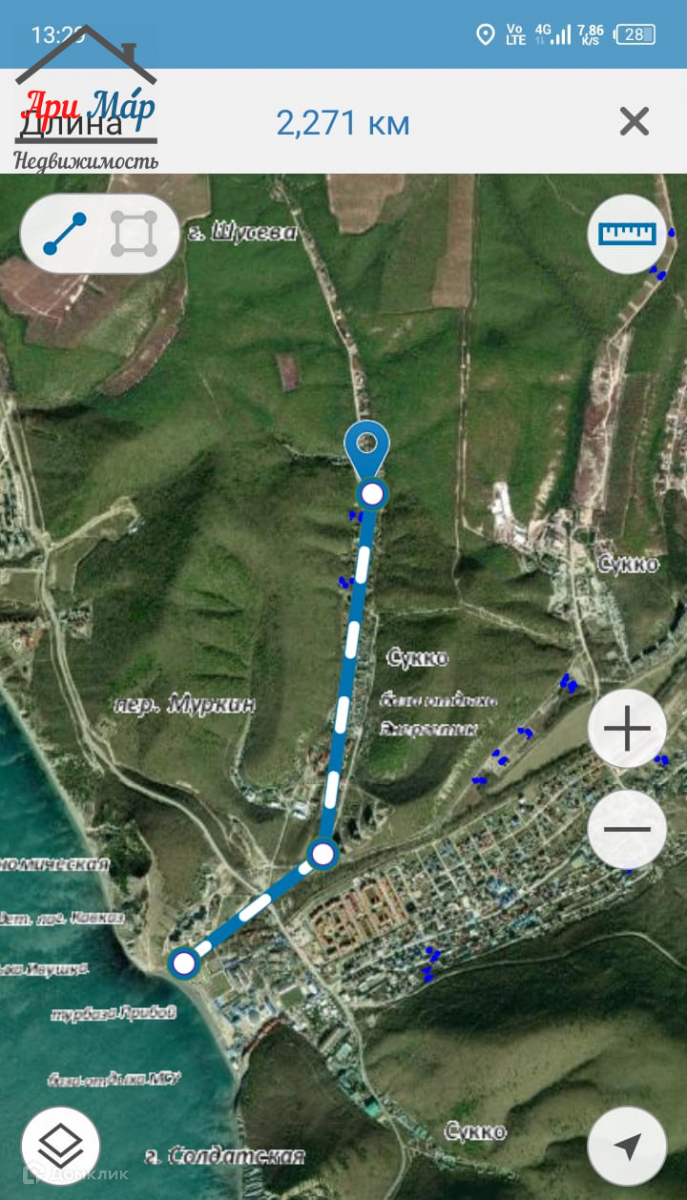
Task: Center map on my current location
Action: pyautogui.click(x=627, y=1147)
